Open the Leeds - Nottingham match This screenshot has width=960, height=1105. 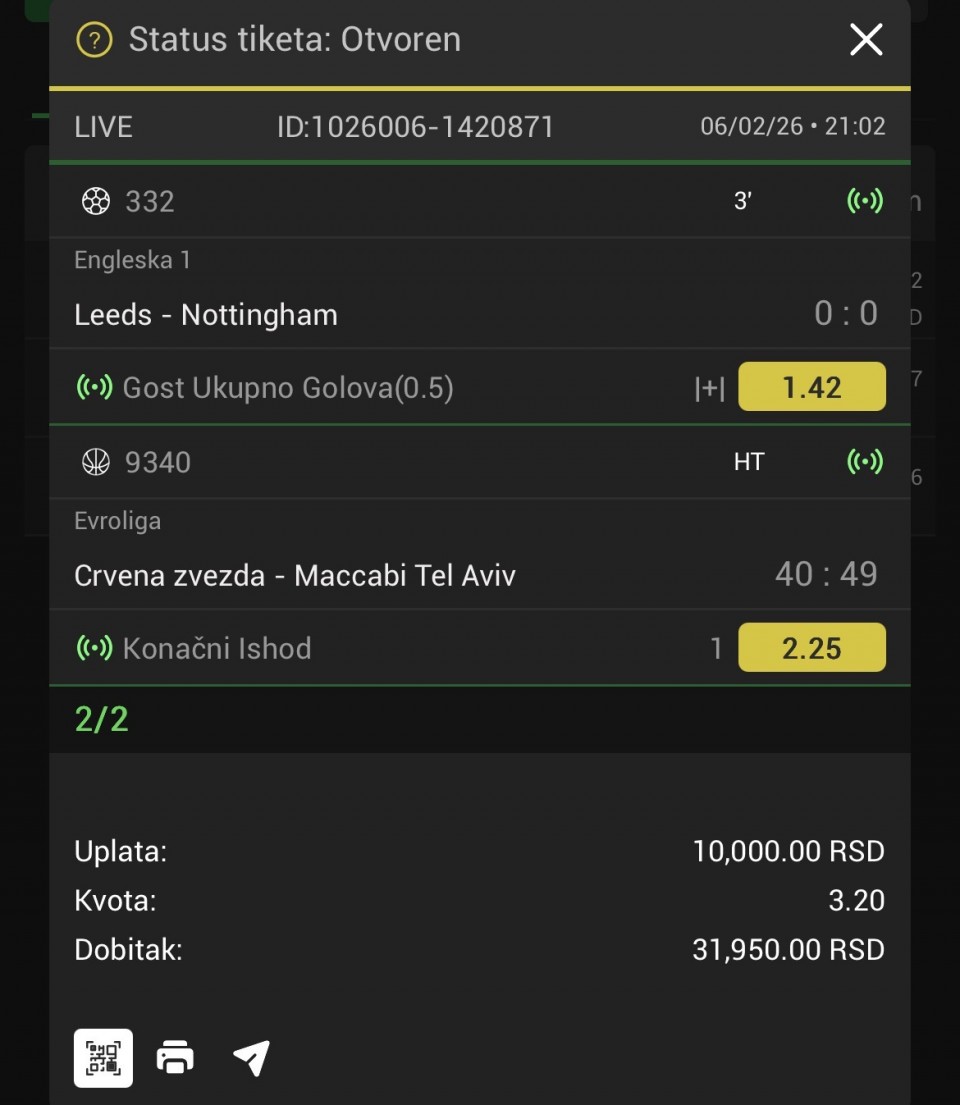click(206, 315)
